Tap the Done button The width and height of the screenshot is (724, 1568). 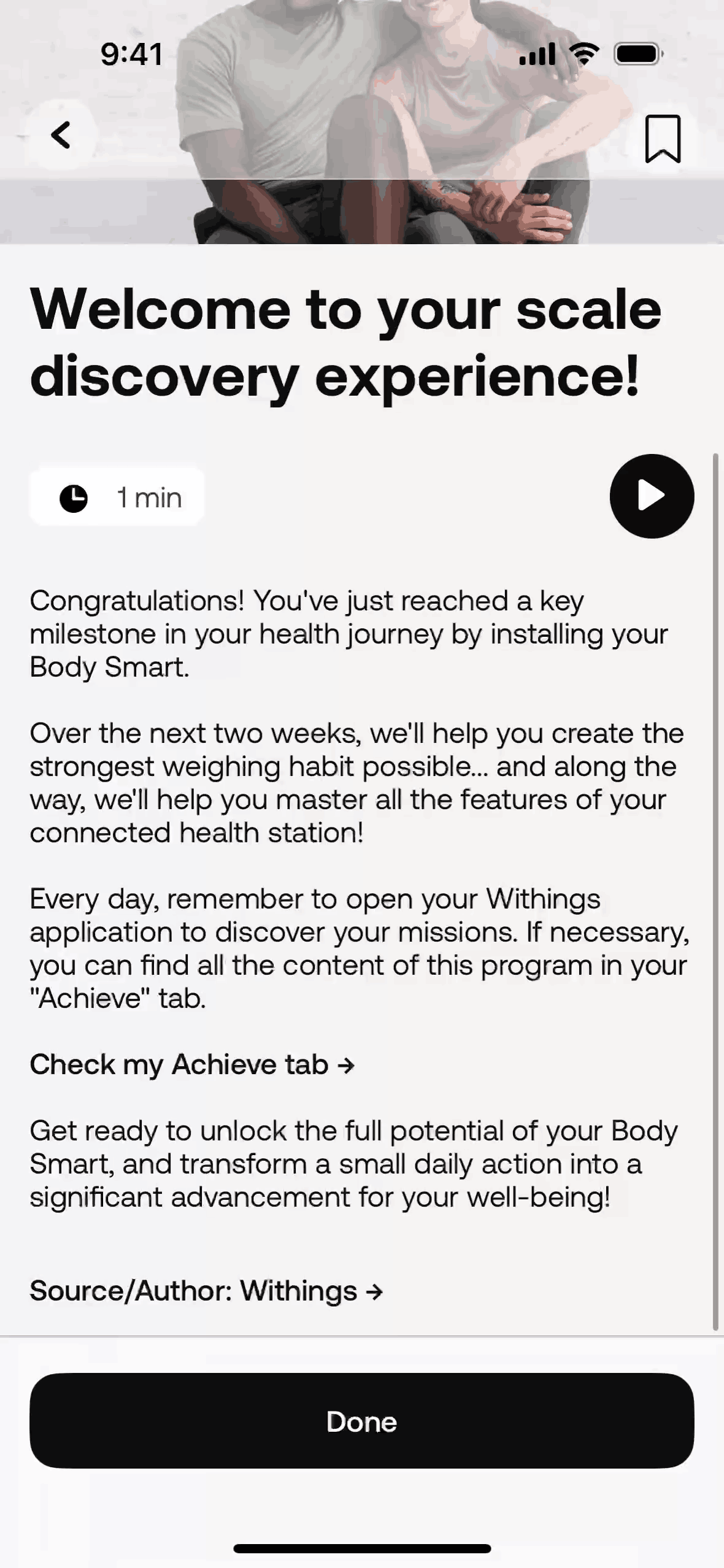point(362,1421)
